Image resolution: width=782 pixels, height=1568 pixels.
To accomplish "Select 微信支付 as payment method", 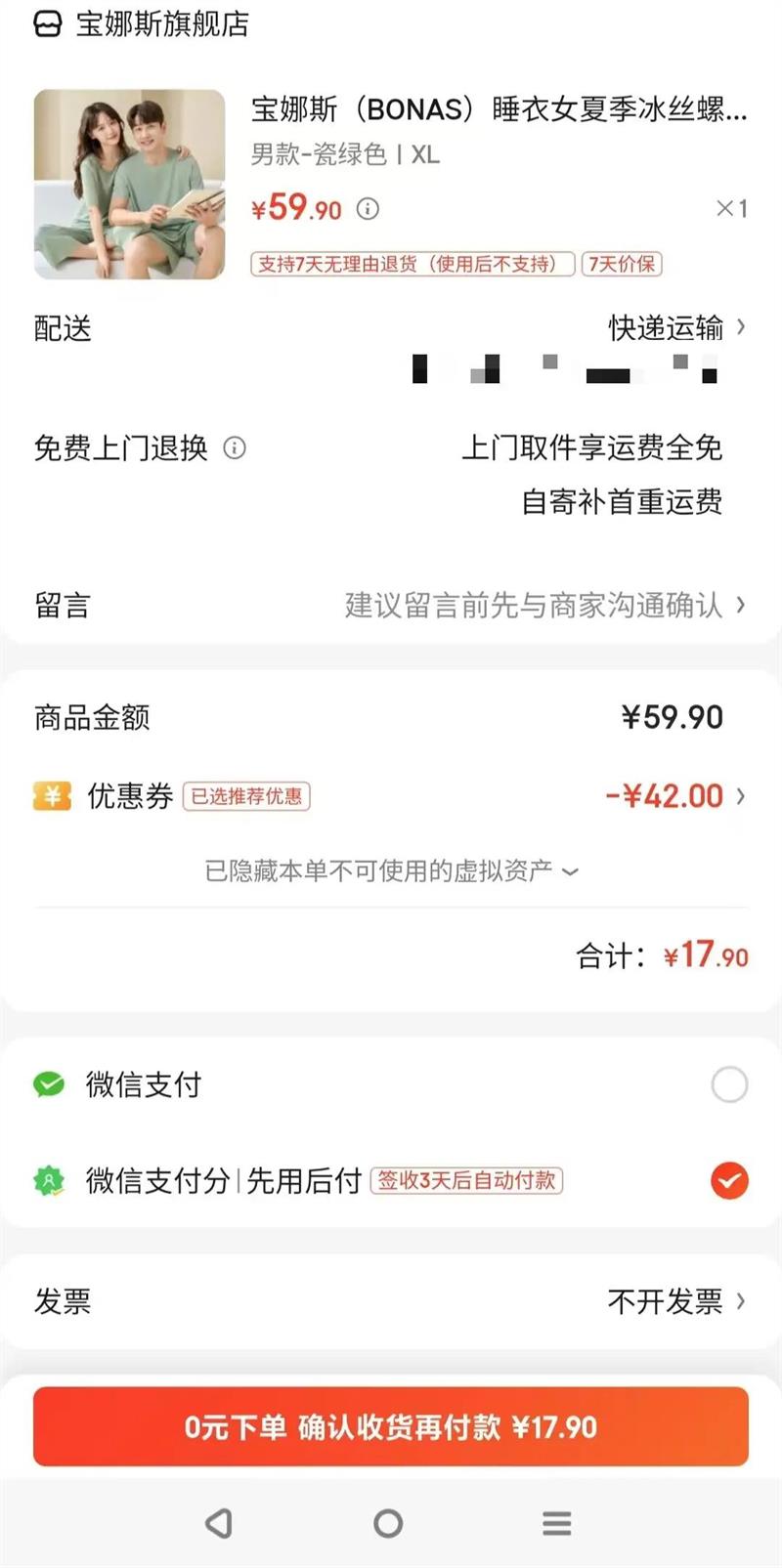I will [x=729, y=1084].
